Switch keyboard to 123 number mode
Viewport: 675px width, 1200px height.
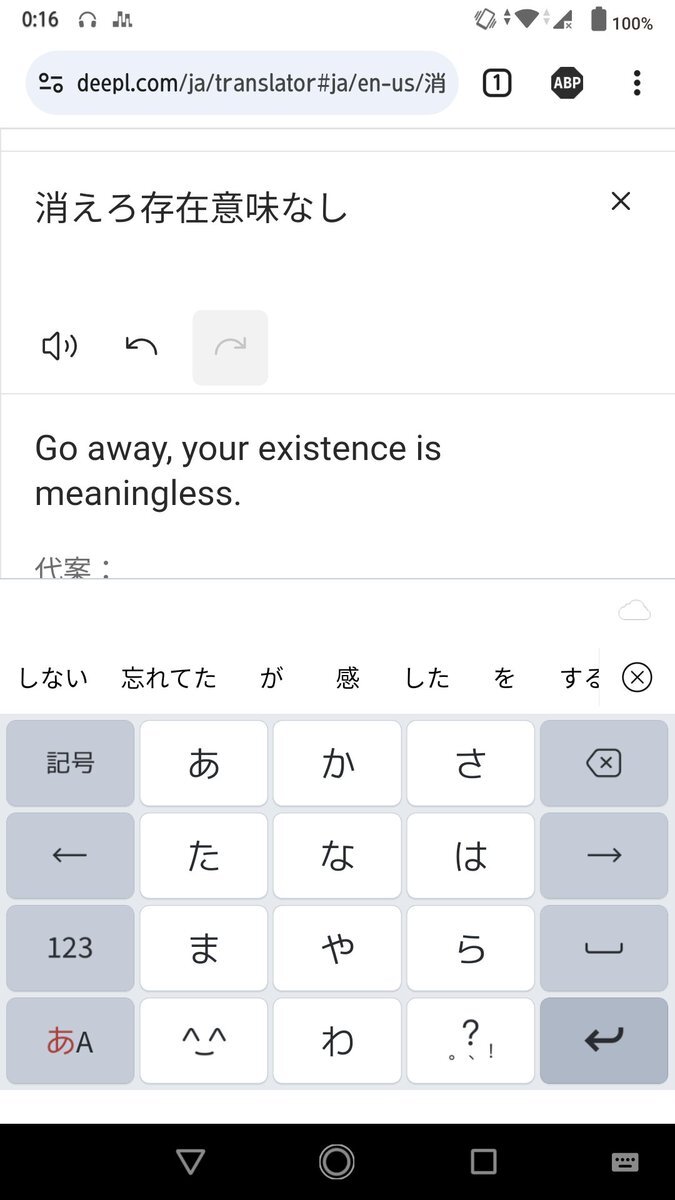[x=70, y=948]
